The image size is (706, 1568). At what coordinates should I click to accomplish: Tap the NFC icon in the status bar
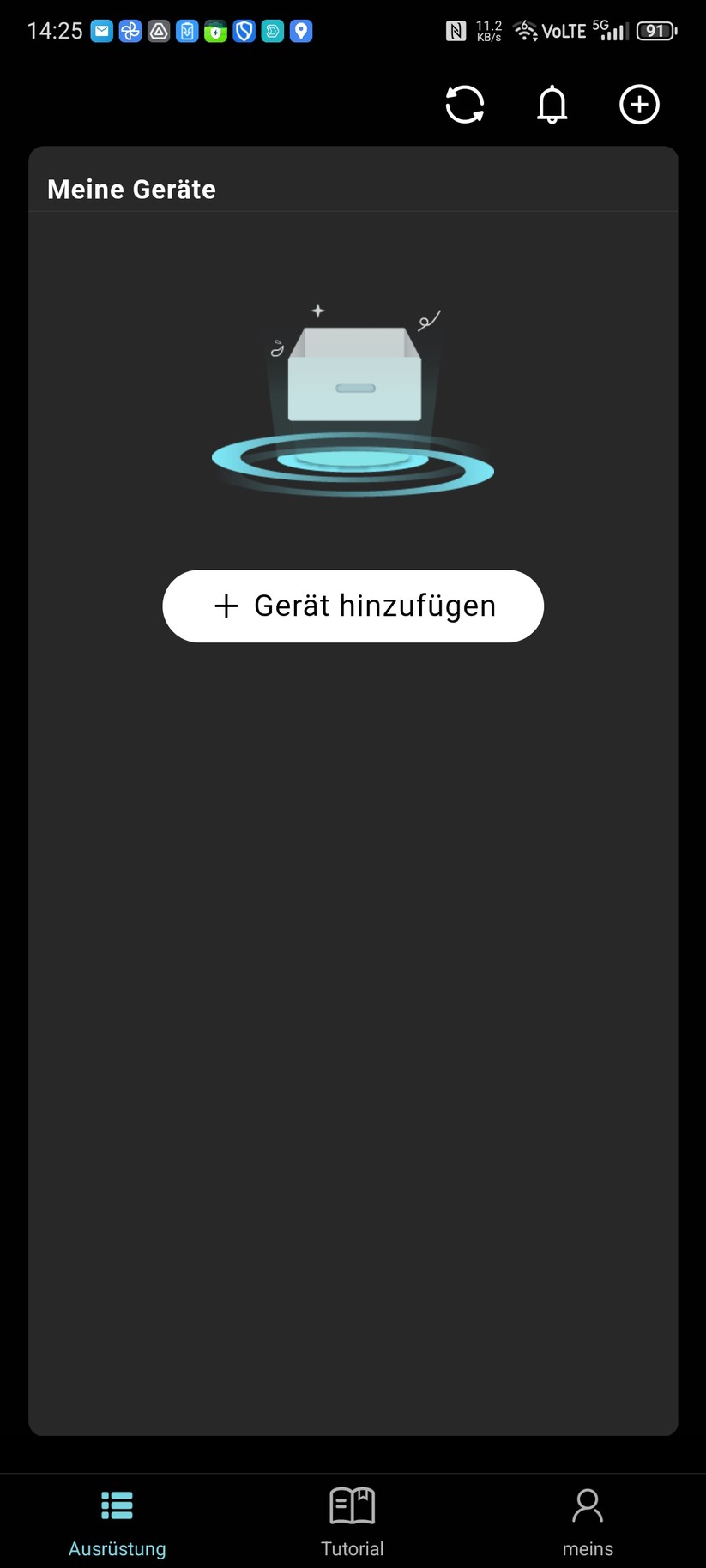pos(457,30)
